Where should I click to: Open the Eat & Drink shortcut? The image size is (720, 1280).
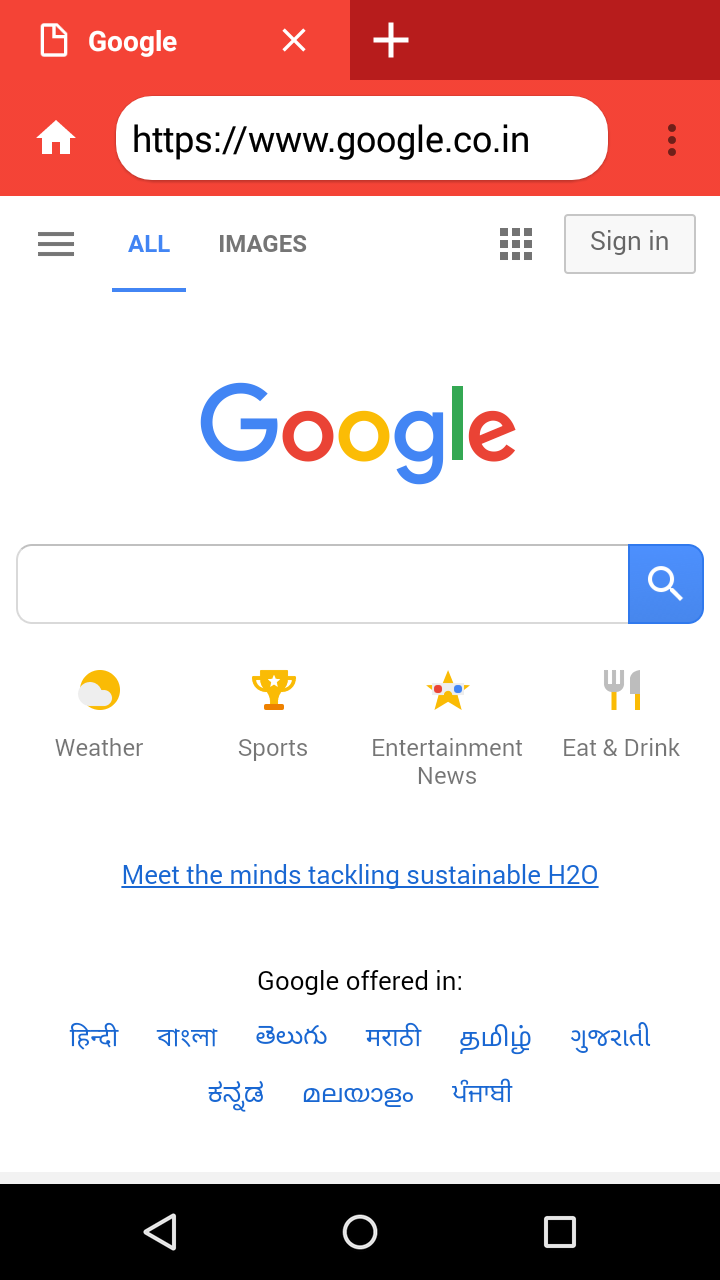tap(621, 712)
